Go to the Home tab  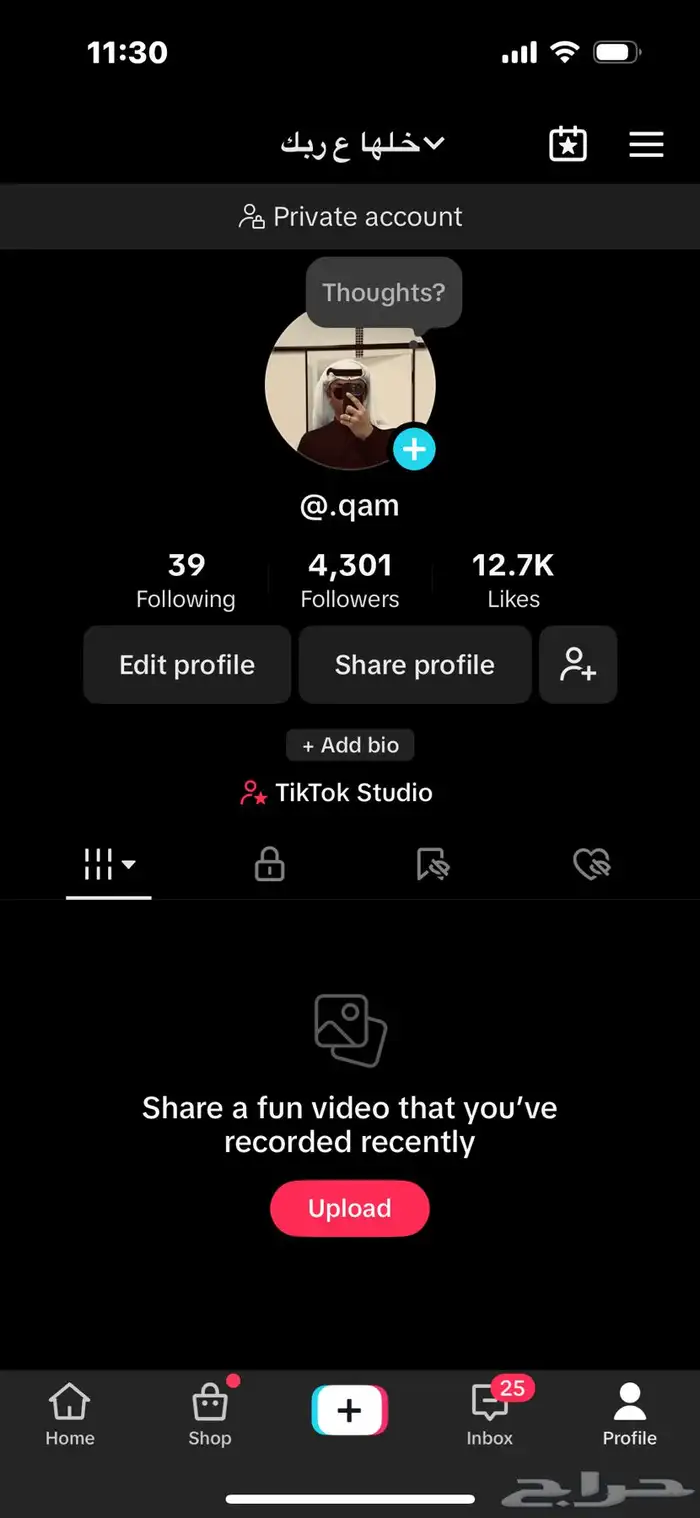point(70,1415)
